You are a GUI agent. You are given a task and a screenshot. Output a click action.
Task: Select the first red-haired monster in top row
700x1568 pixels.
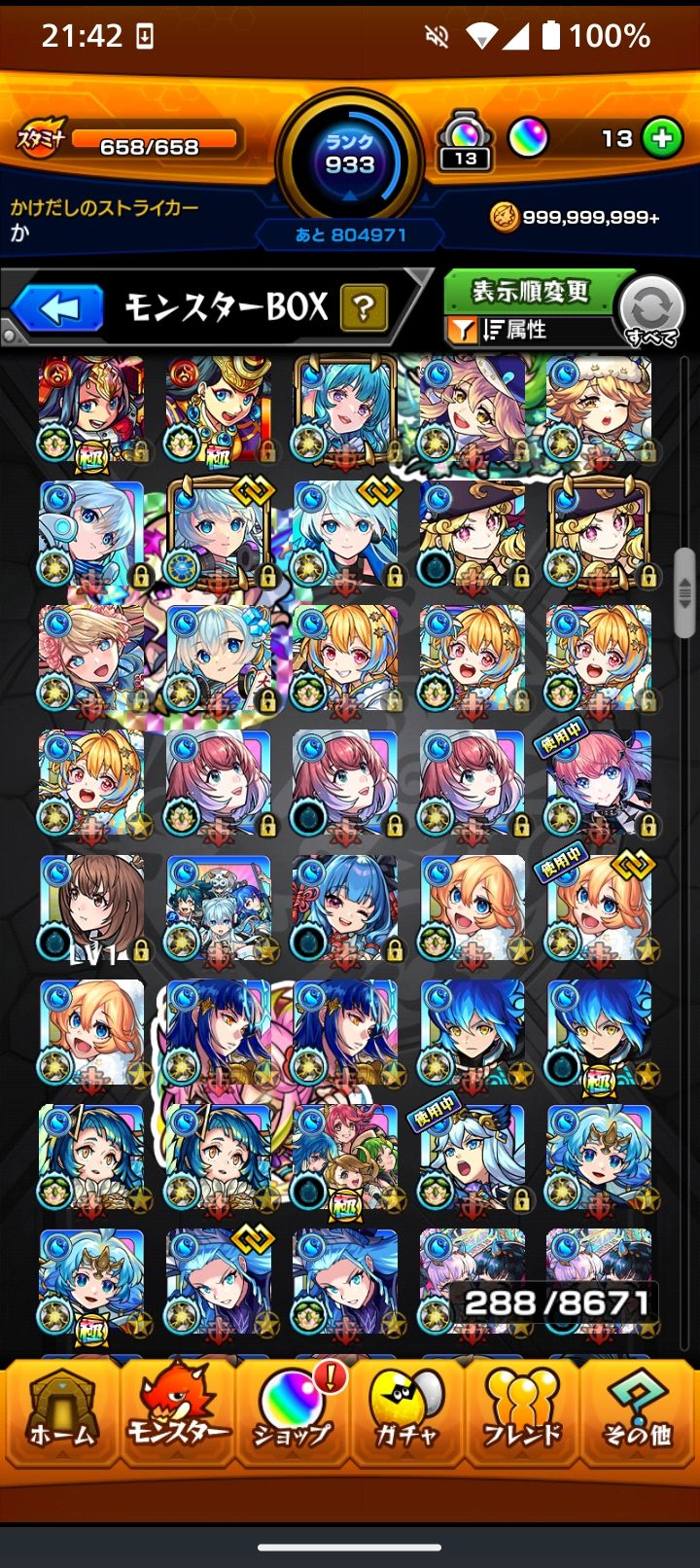pos(92,409)
